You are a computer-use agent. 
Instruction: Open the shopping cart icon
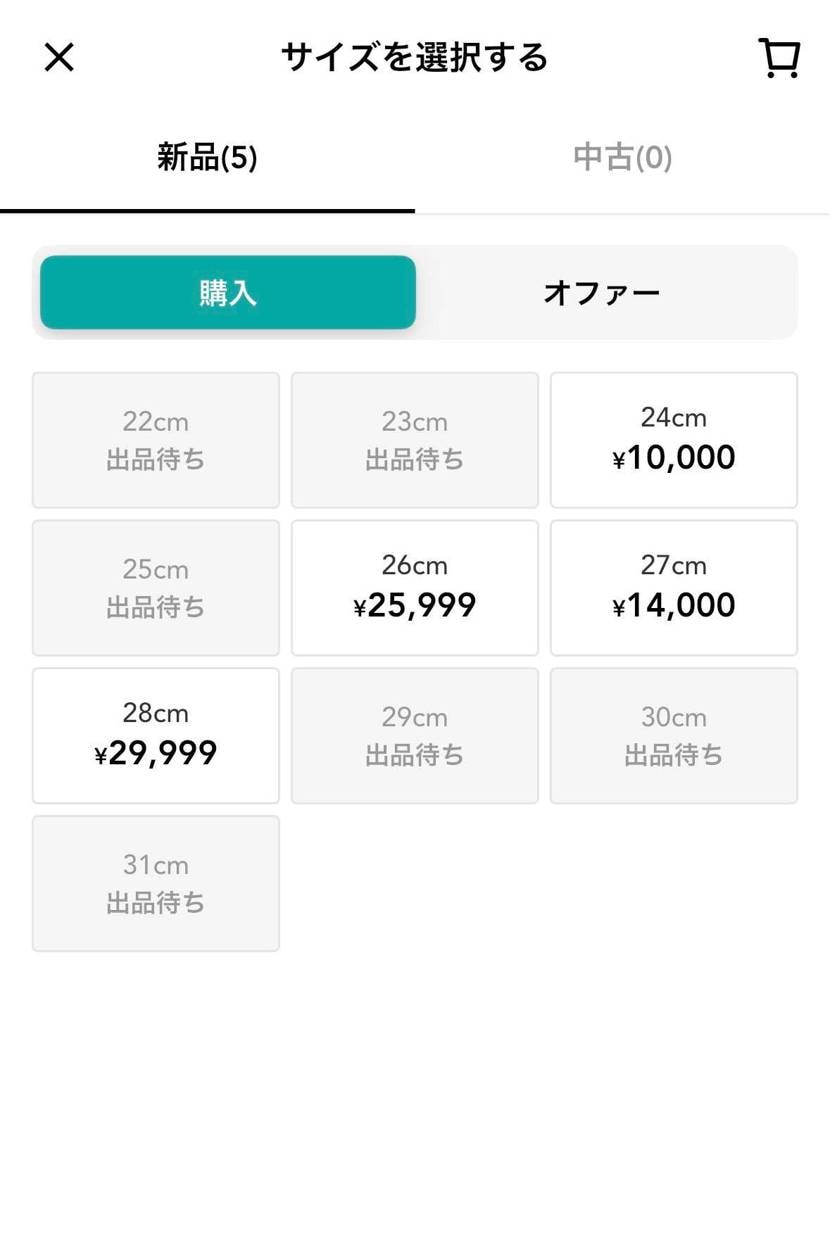[779, 57]
